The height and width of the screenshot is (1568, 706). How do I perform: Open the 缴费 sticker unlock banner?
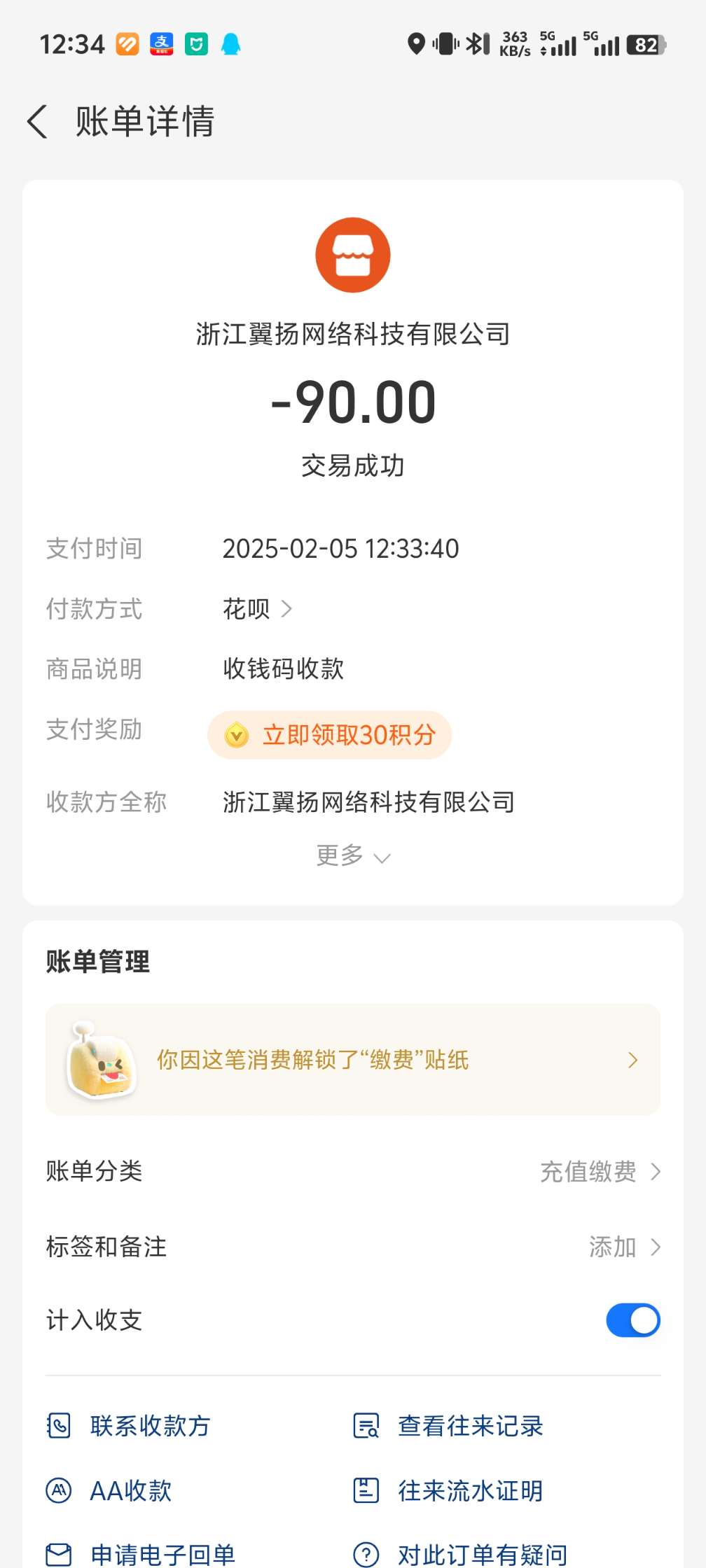pyautogui.click(x=352, y=1060)
